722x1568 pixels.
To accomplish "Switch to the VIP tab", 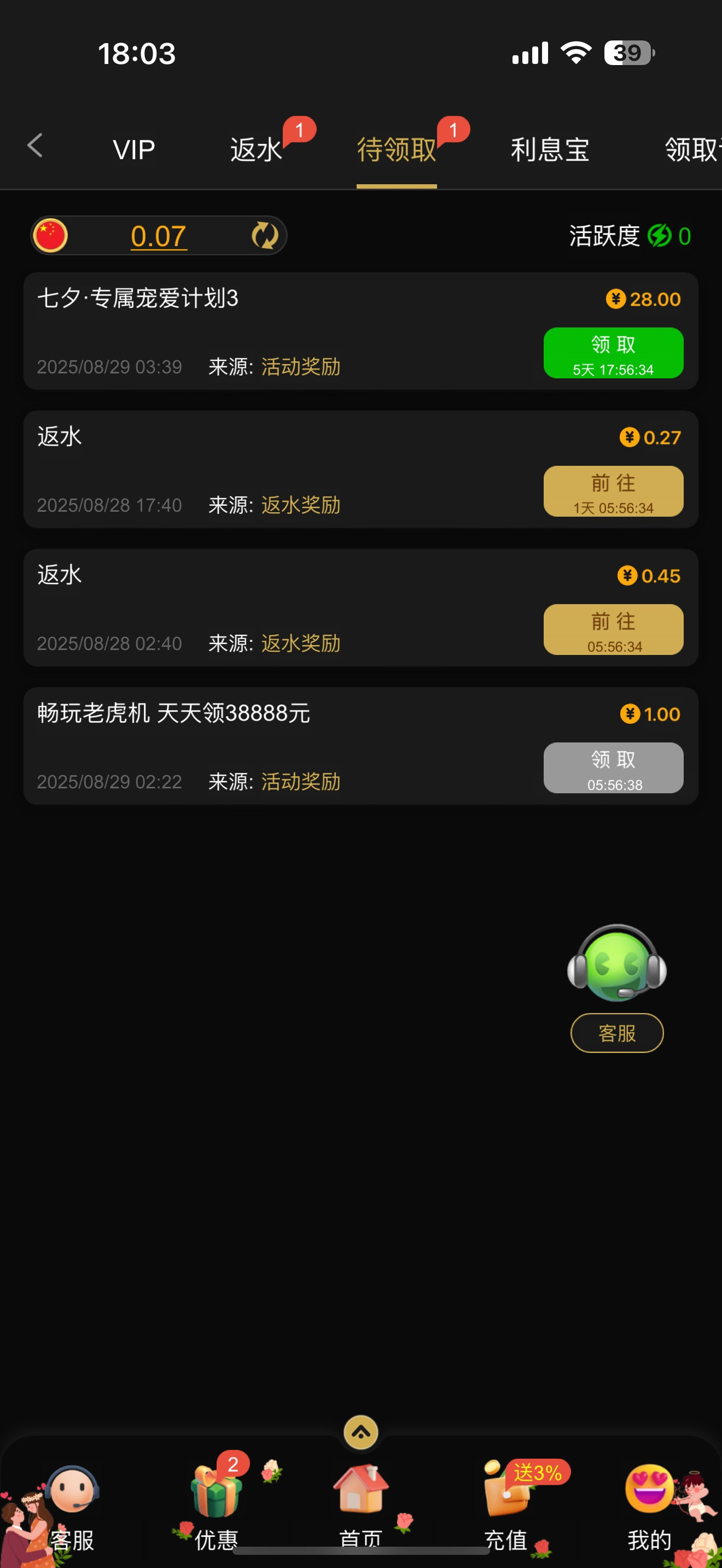I will [x=134, y=150].
